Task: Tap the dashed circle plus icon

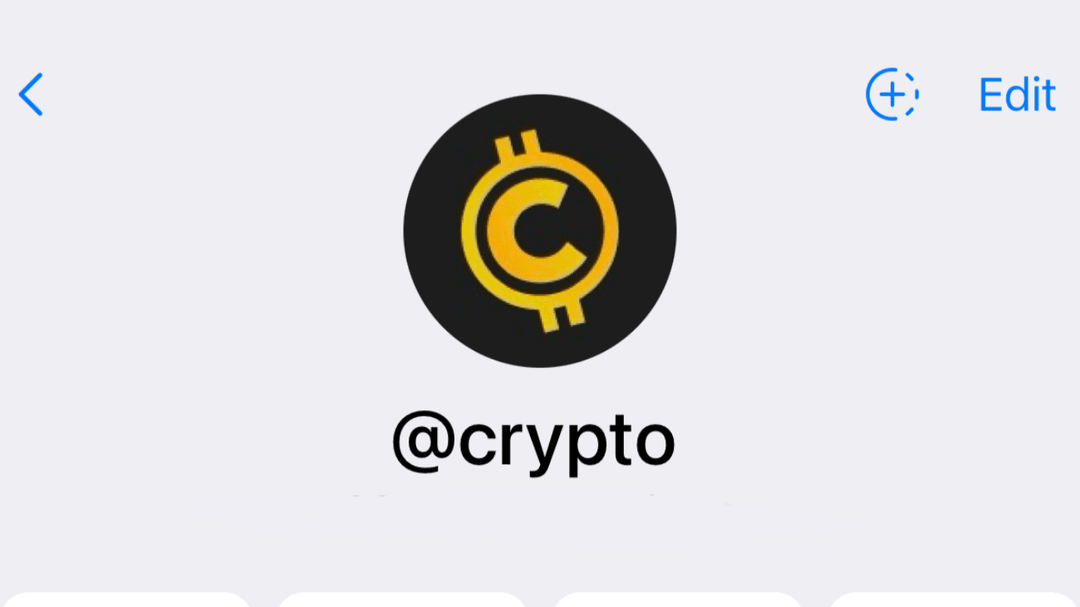Action: (891, 95)
